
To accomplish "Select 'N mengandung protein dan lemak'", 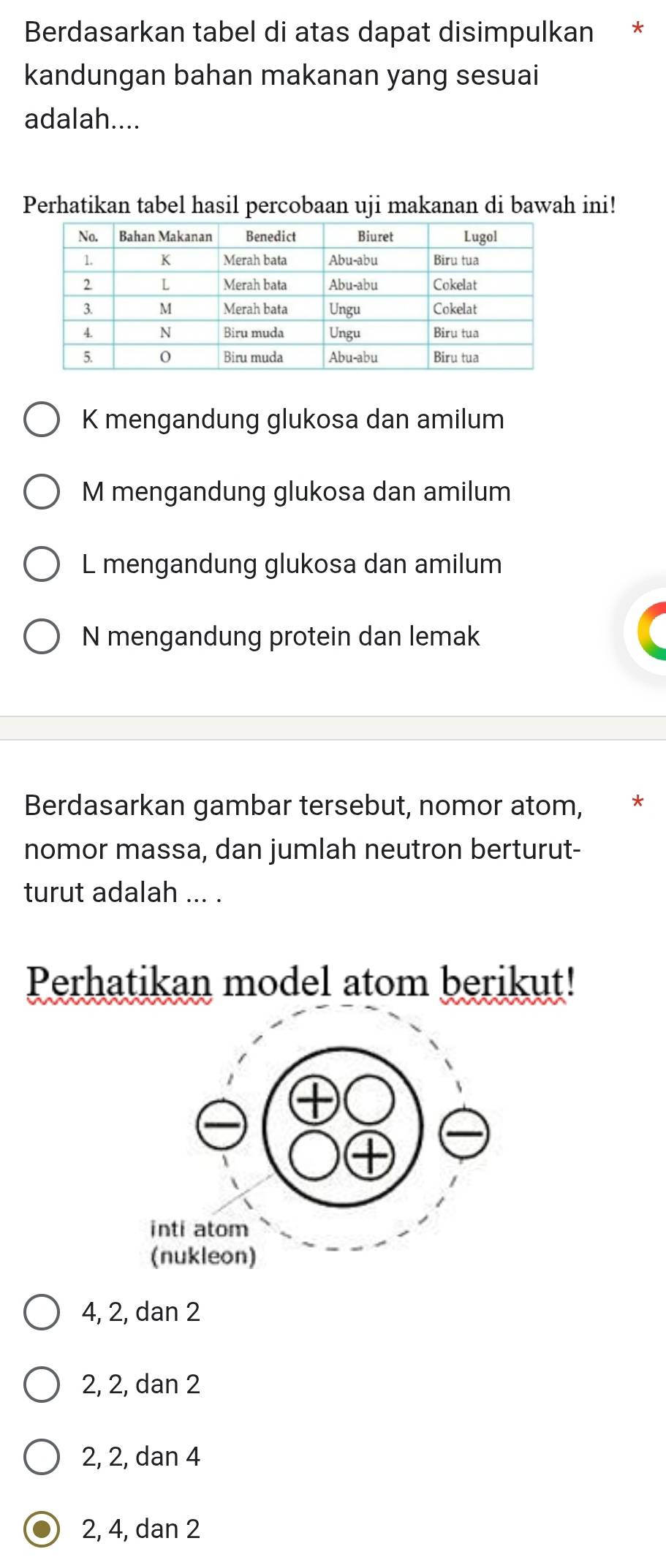I will [42, 637].
